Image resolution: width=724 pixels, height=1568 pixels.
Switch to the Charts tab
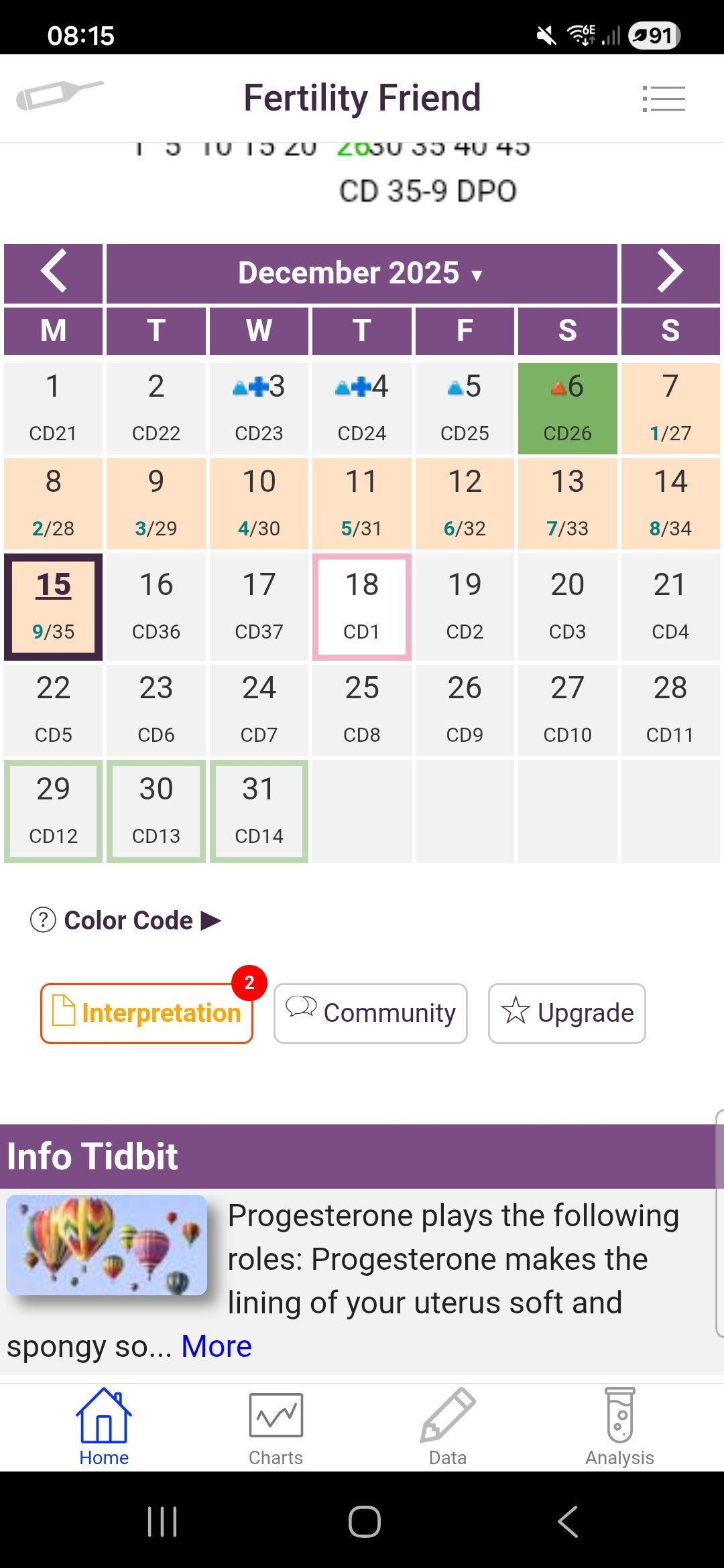(276, 1427)
